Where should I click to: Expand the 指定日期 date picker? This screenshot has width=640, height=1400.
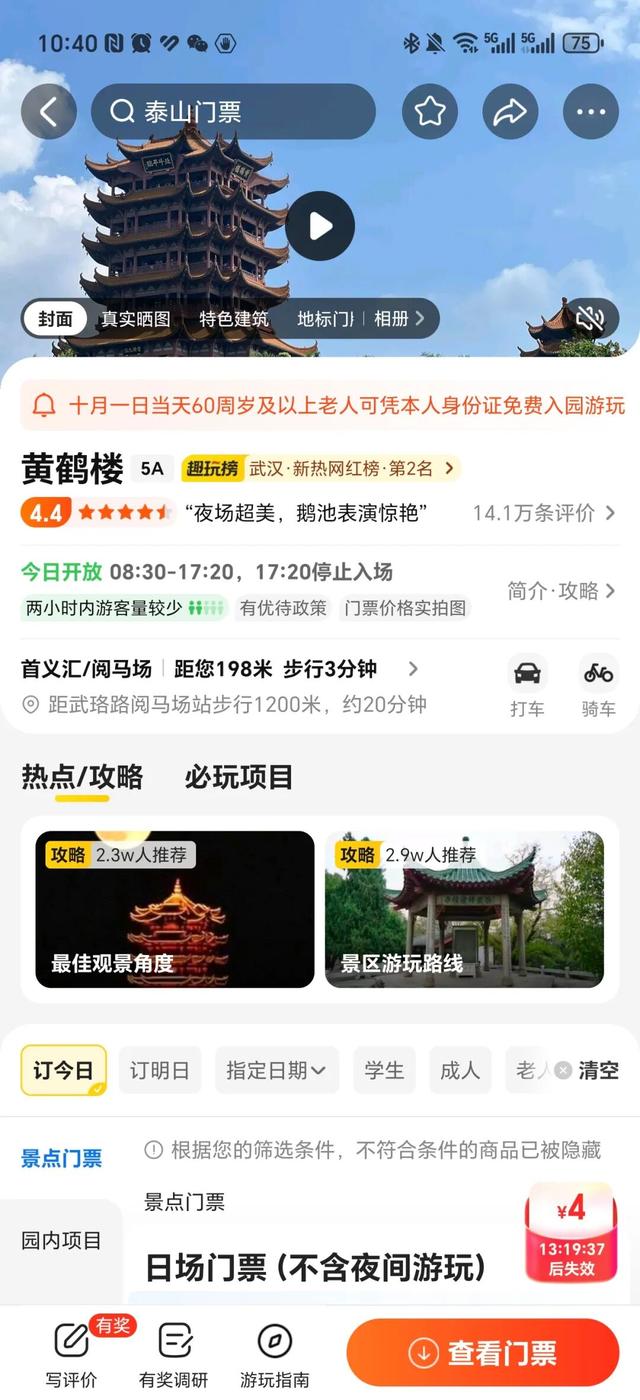(276, 1070)
